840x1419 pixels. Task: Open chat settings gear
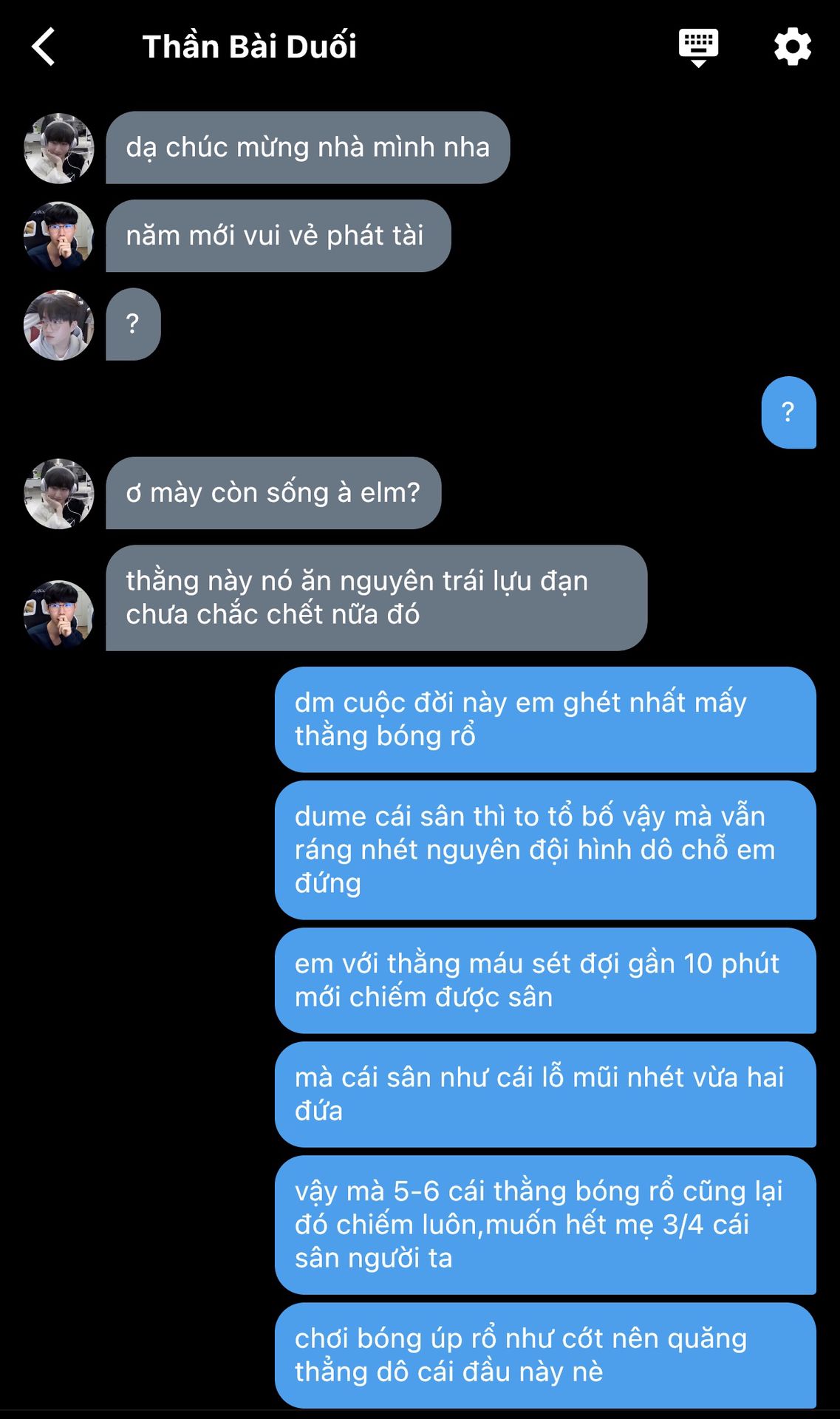pyautogui.click(x=793, y=47)
